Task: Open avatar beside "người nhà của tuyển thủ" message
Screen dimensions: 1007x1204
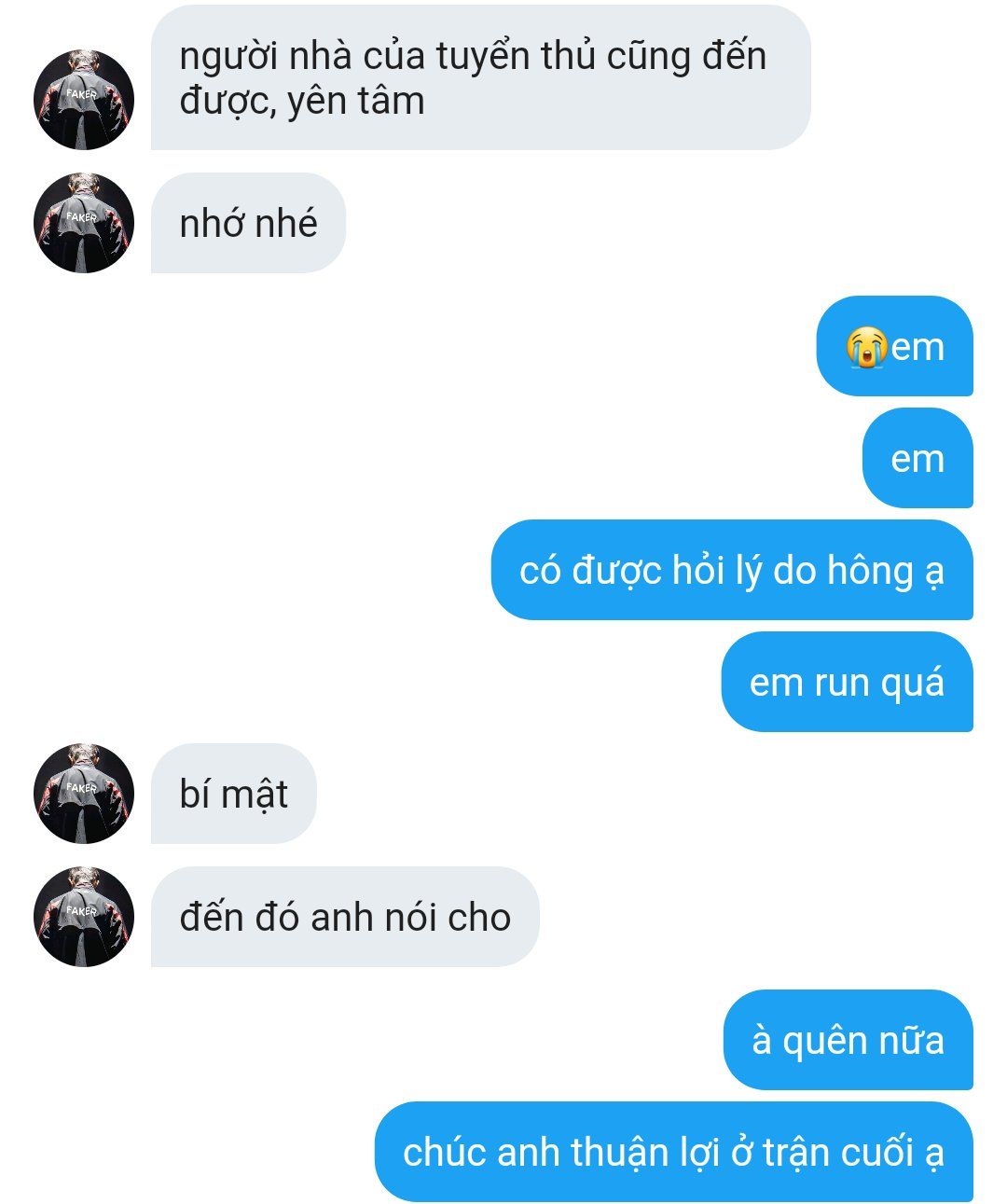Action: pos(84,100)
